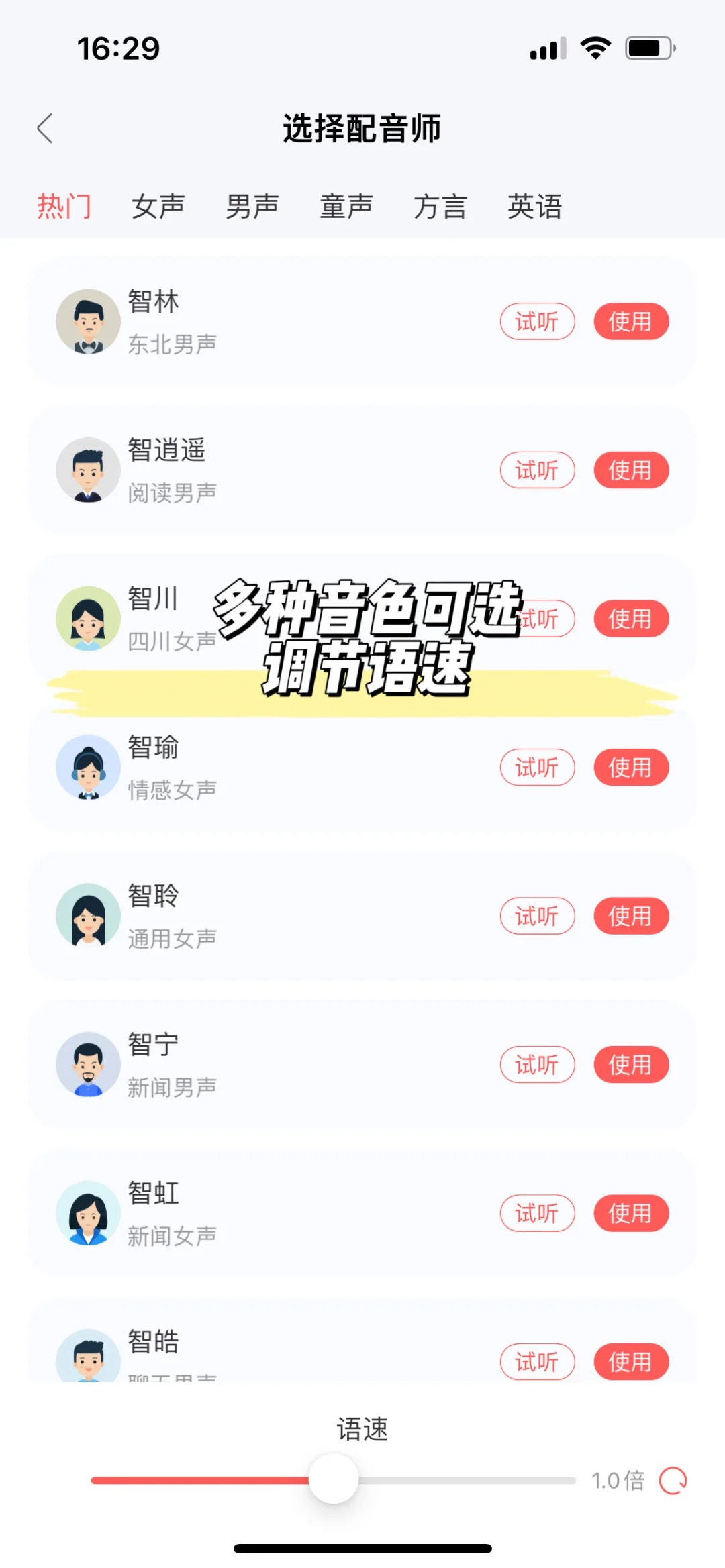The image size is (725, 1568).
Task: Preview the 智聆 通用女声 voice
Action: point(537,916)
